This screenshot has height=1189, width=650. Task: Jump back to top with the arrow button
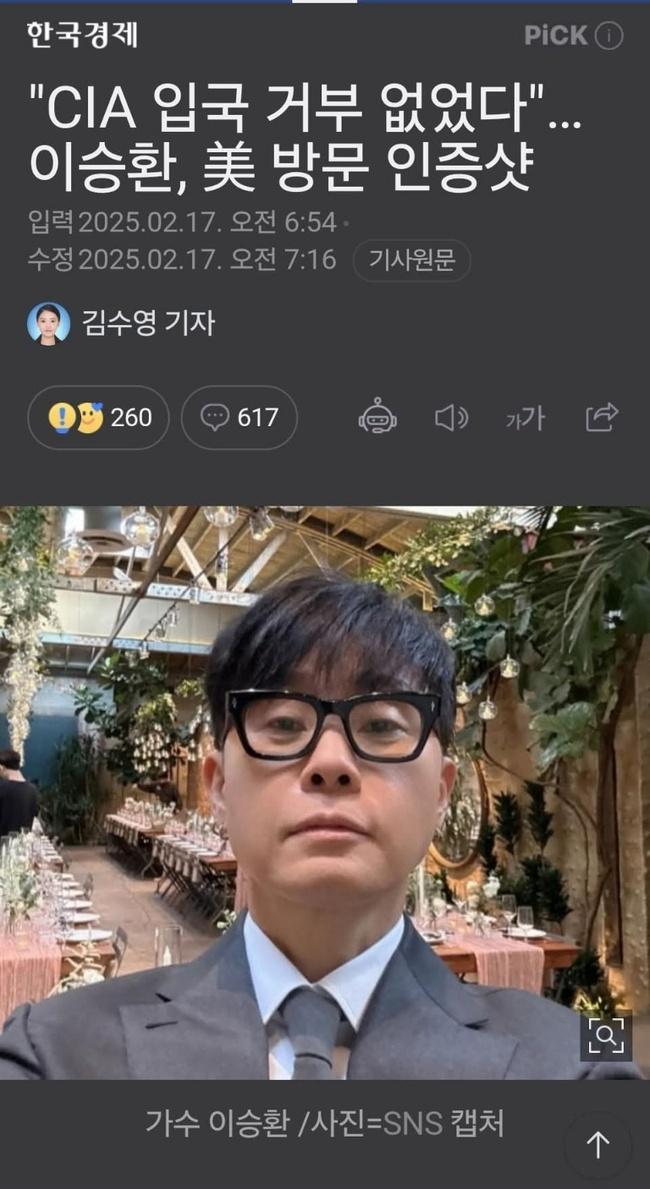(x=597, y=1145)
